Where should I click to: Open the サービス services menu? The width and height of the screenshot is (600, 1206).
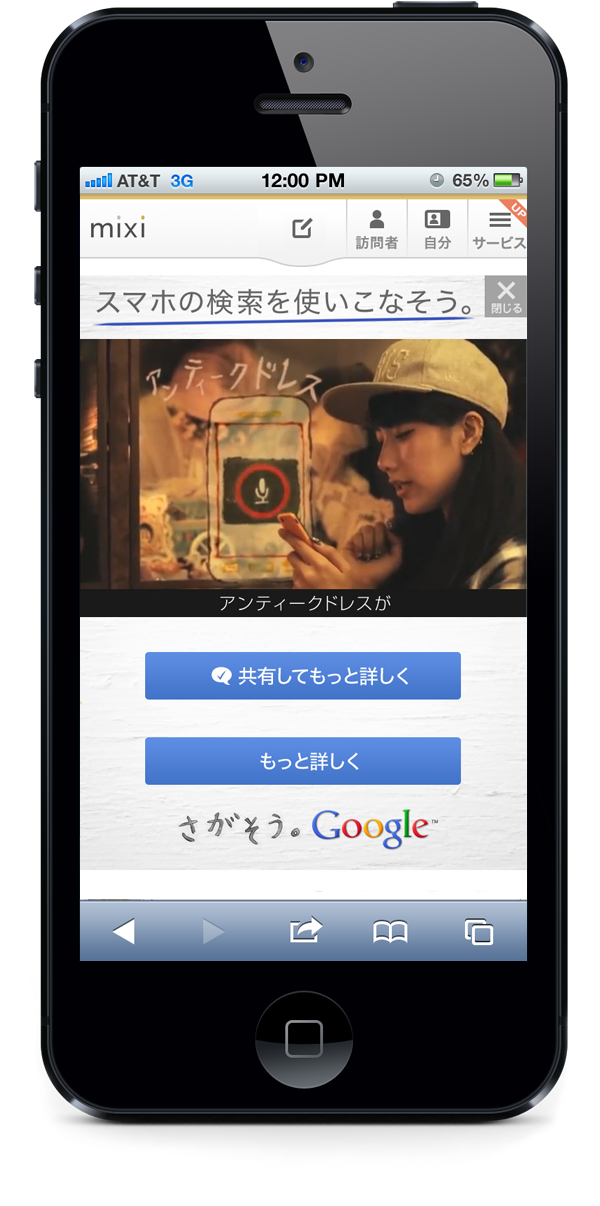(x=498, y=229)
